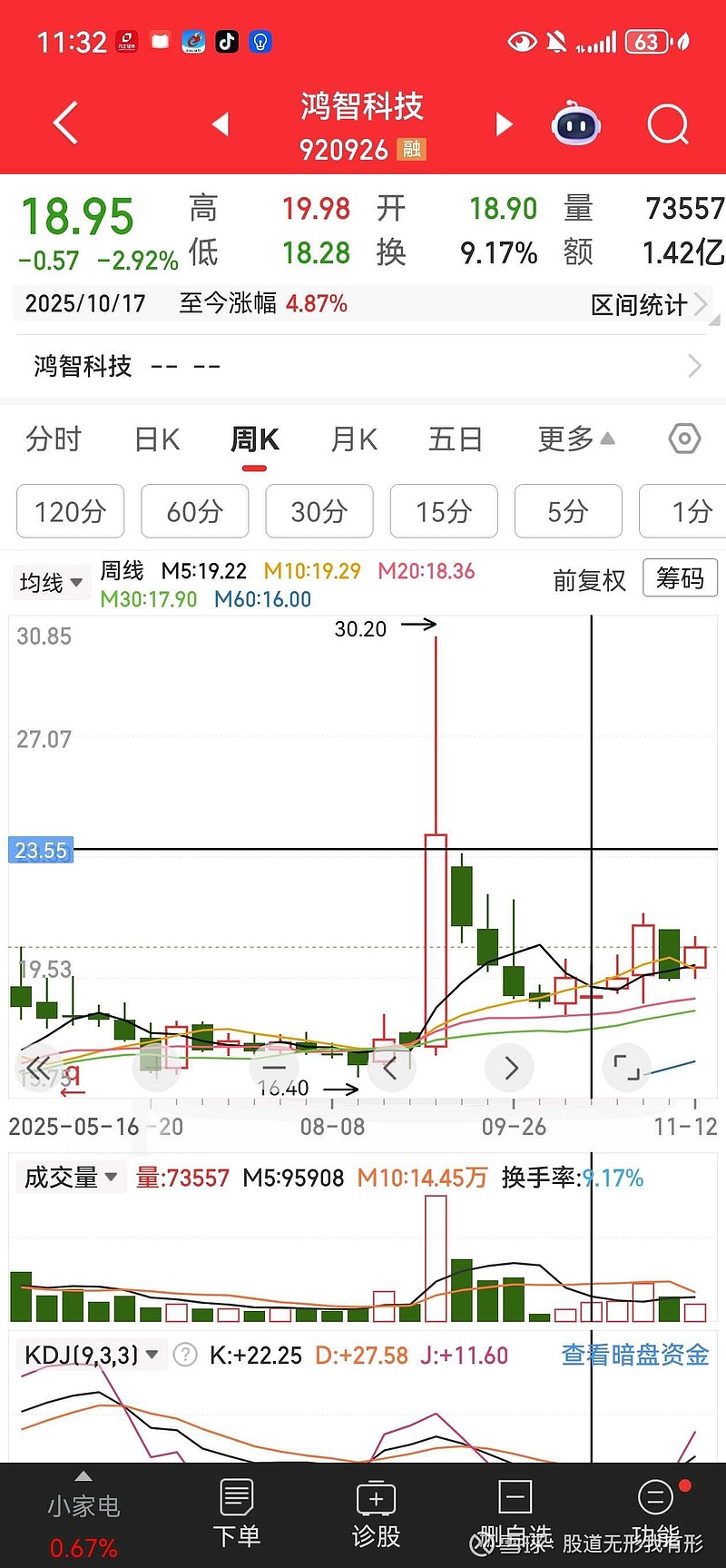Tap the back arrow to leave stock page
This screenshot has height=1568, width=726.
[x=64, y=123]
